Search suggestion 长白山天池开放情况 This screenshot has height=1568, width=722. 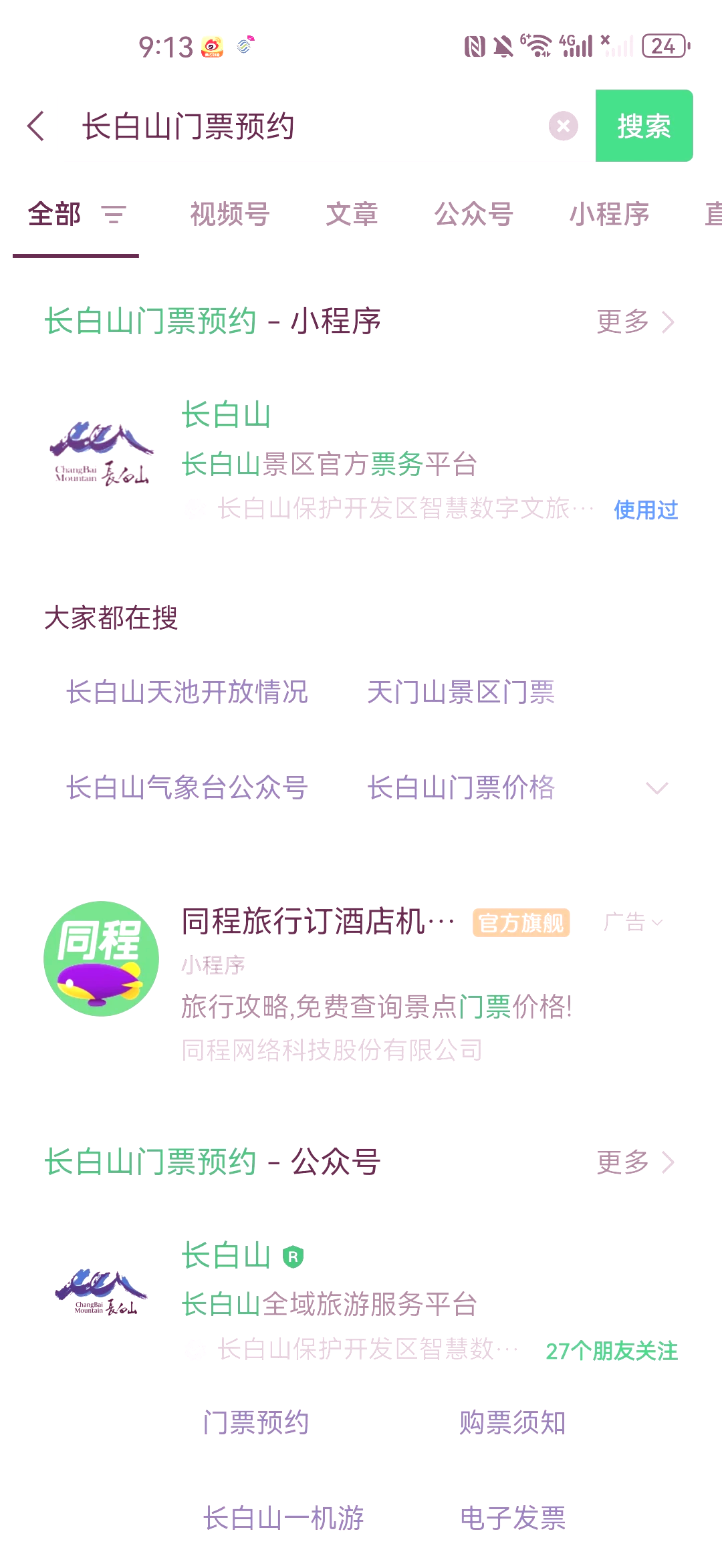(x=187, y=692)
